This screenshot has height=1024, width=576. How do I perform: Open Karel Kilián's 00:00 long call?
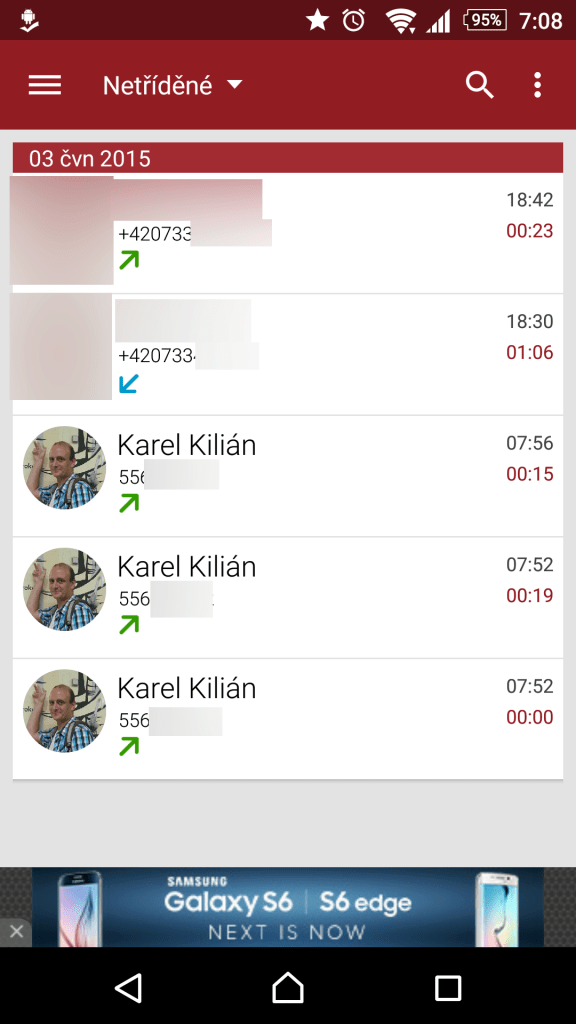click(x=287, y=719)
